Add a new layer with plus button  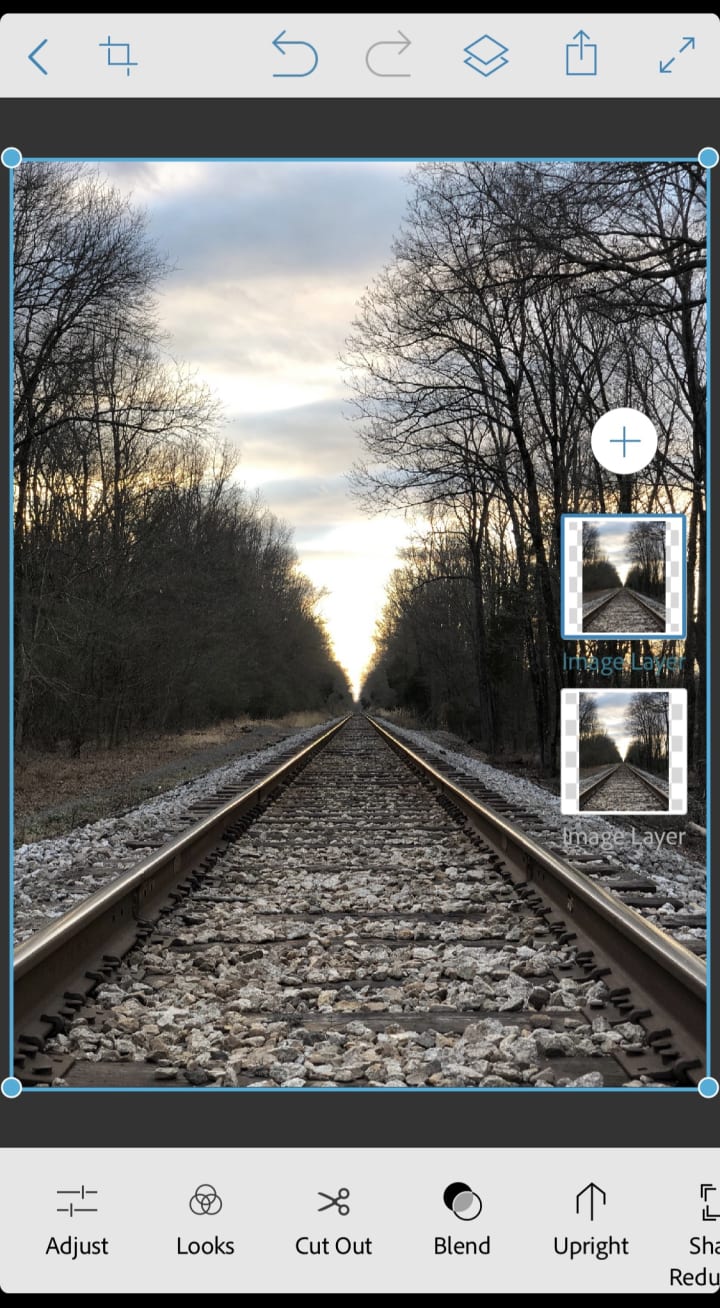624,441
